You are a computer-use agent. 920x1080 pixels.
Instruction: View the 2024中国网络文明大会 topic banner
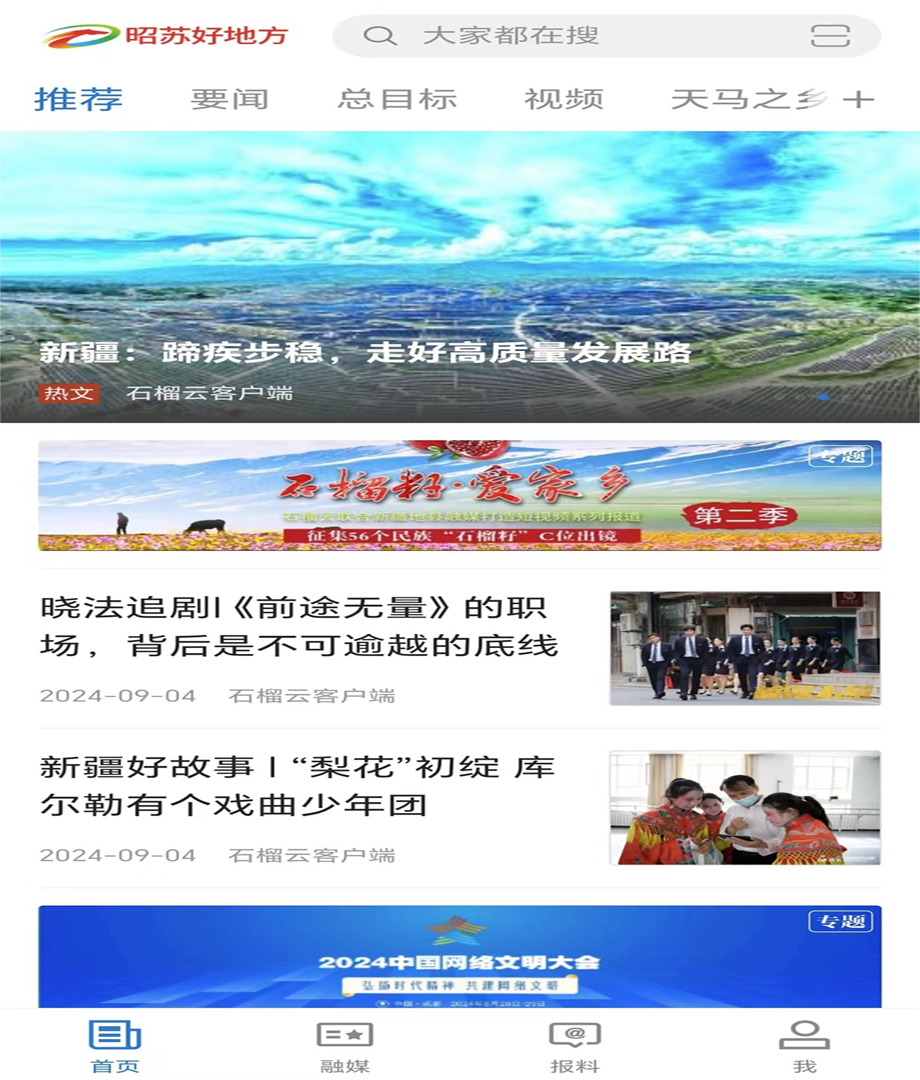460,957
